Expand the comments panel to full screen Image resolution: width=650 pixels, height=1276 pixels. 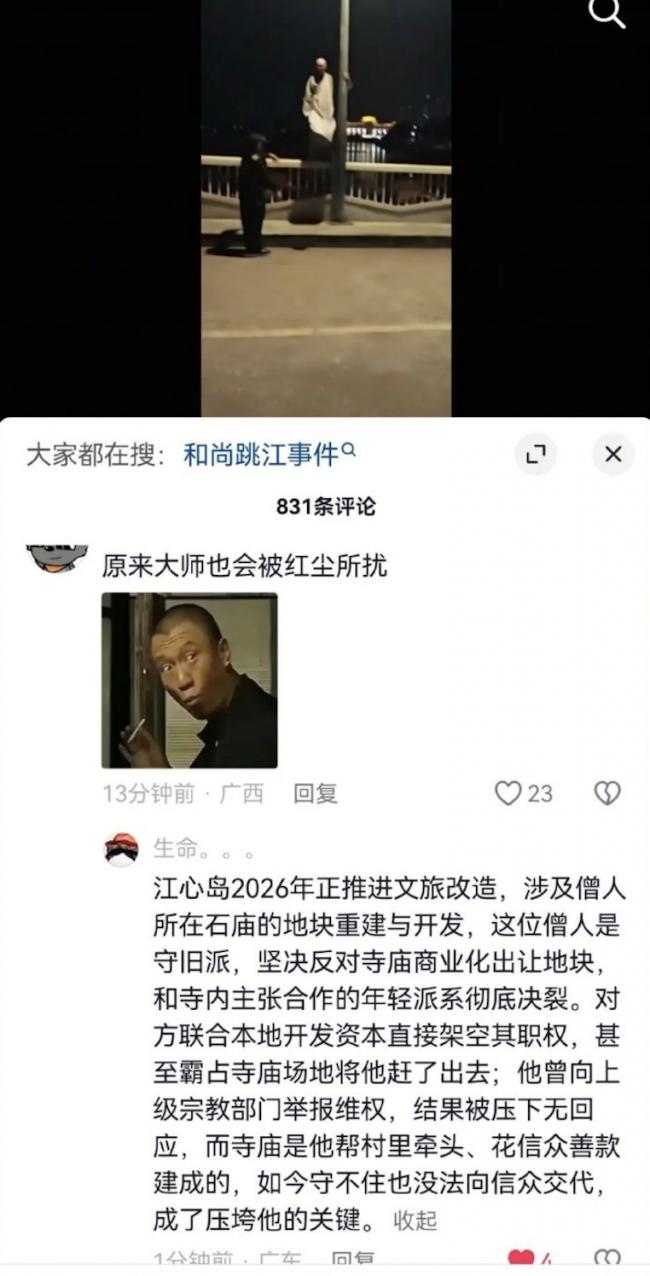pyautogui.click(x=536, y=456)
